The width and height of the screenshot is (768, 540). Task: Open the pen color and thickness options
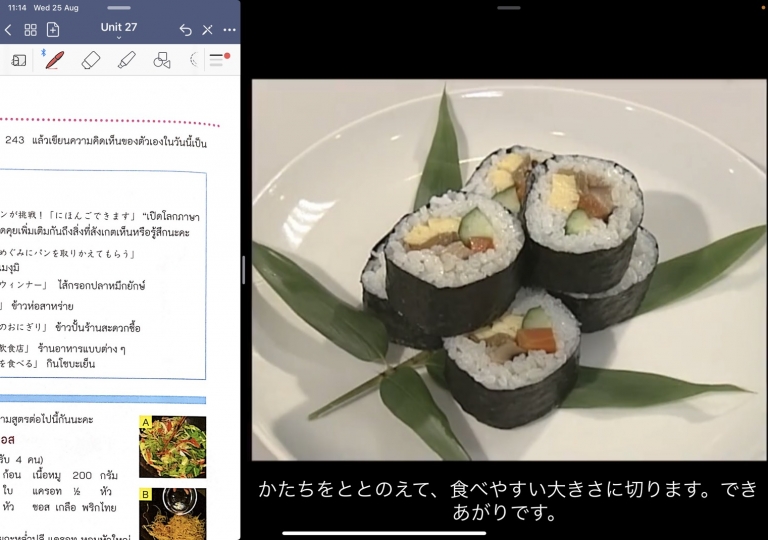[x=220, y=60]
